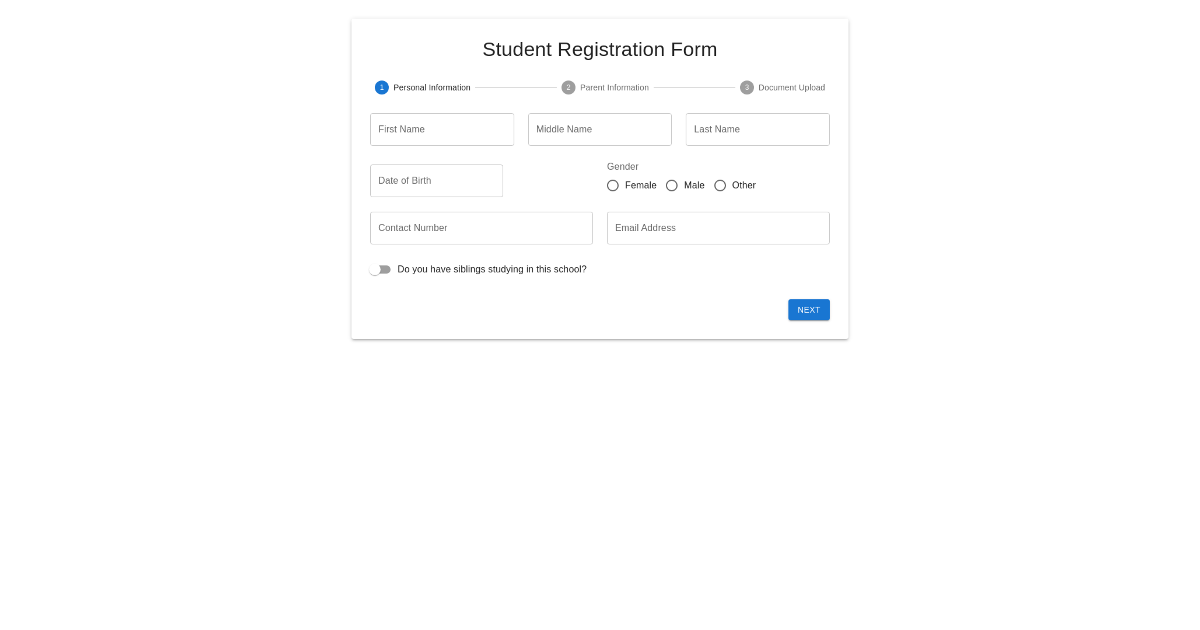This screenshot has height=630, width=1200.
Task: Choose Female as gender
Action: point(613,186)
